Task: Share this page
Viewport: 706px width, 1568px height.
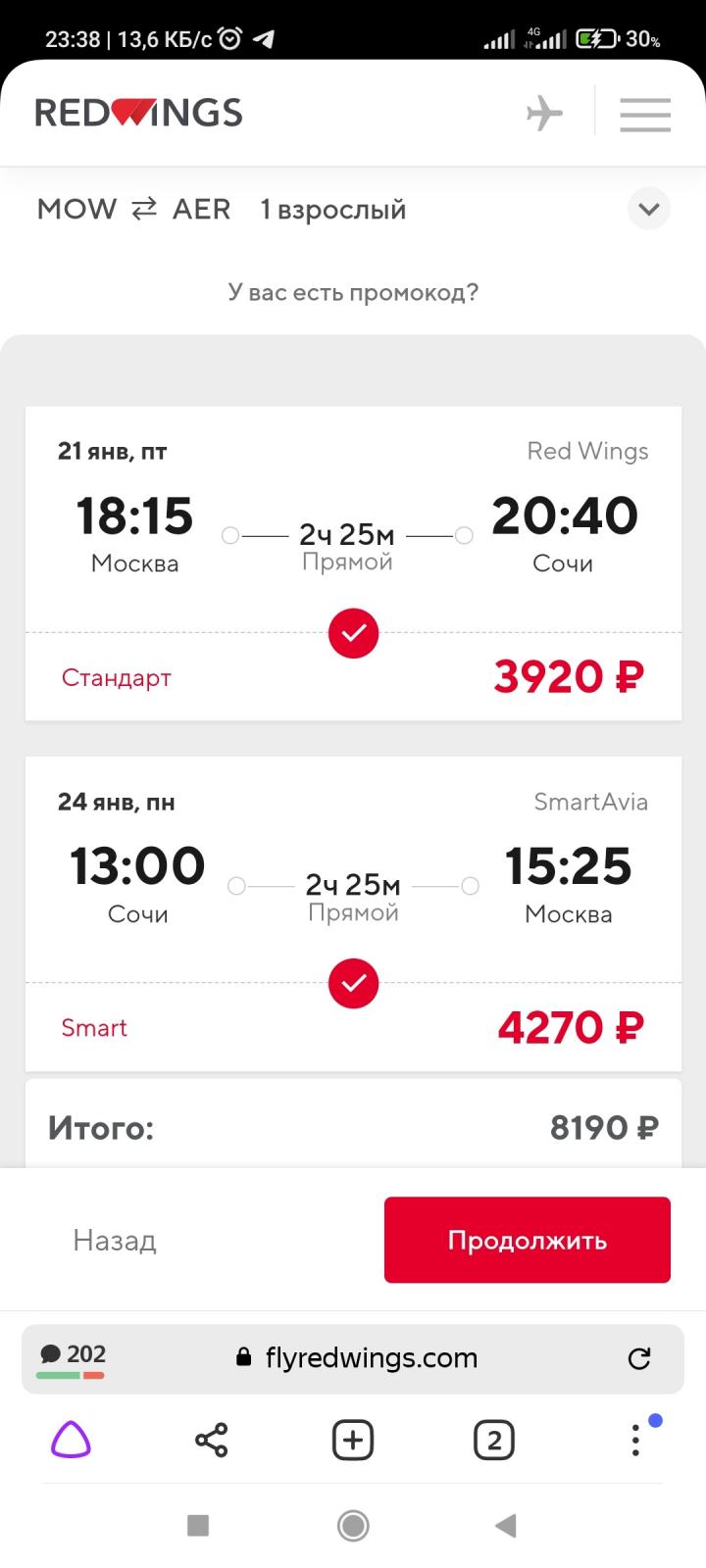Action: pos(212,1441)
